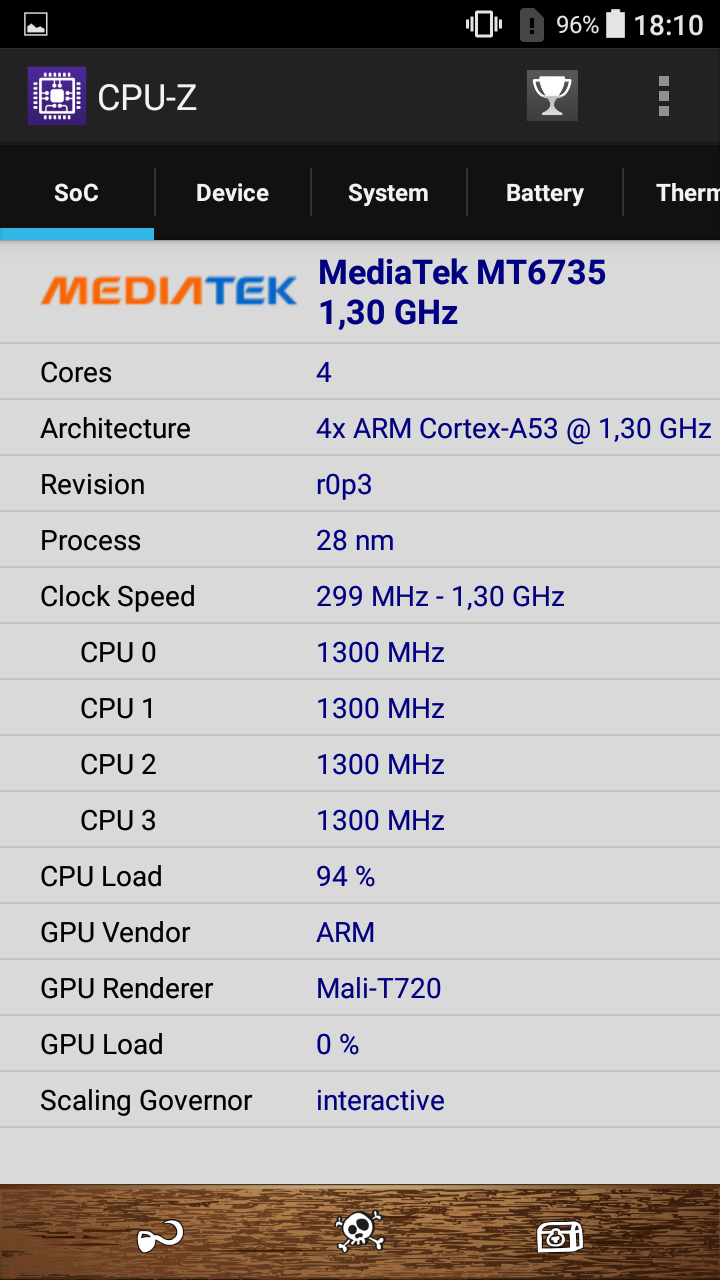
Task: Select the SoC tab
Action: click(x=76, y=193)
